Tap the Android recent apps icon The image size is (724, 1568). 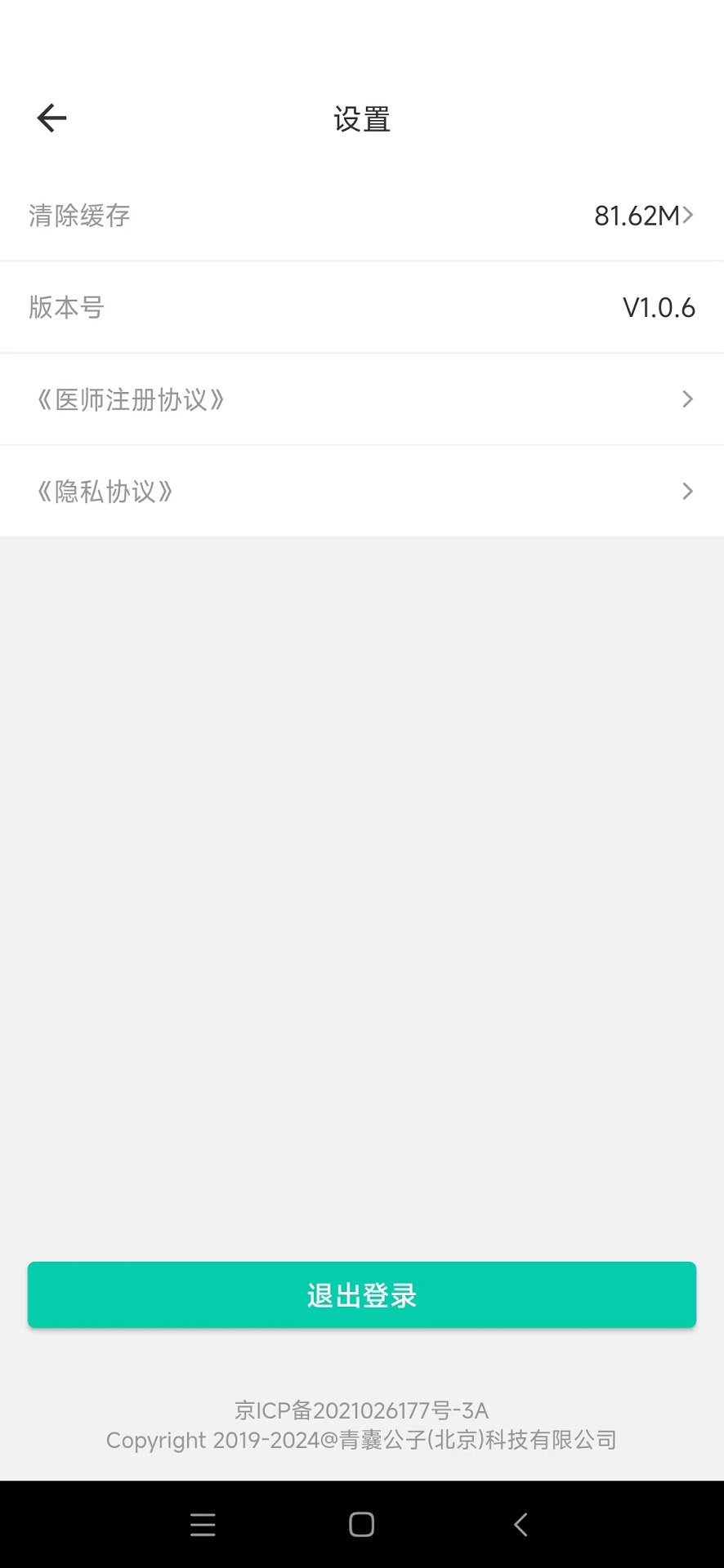203,1524
